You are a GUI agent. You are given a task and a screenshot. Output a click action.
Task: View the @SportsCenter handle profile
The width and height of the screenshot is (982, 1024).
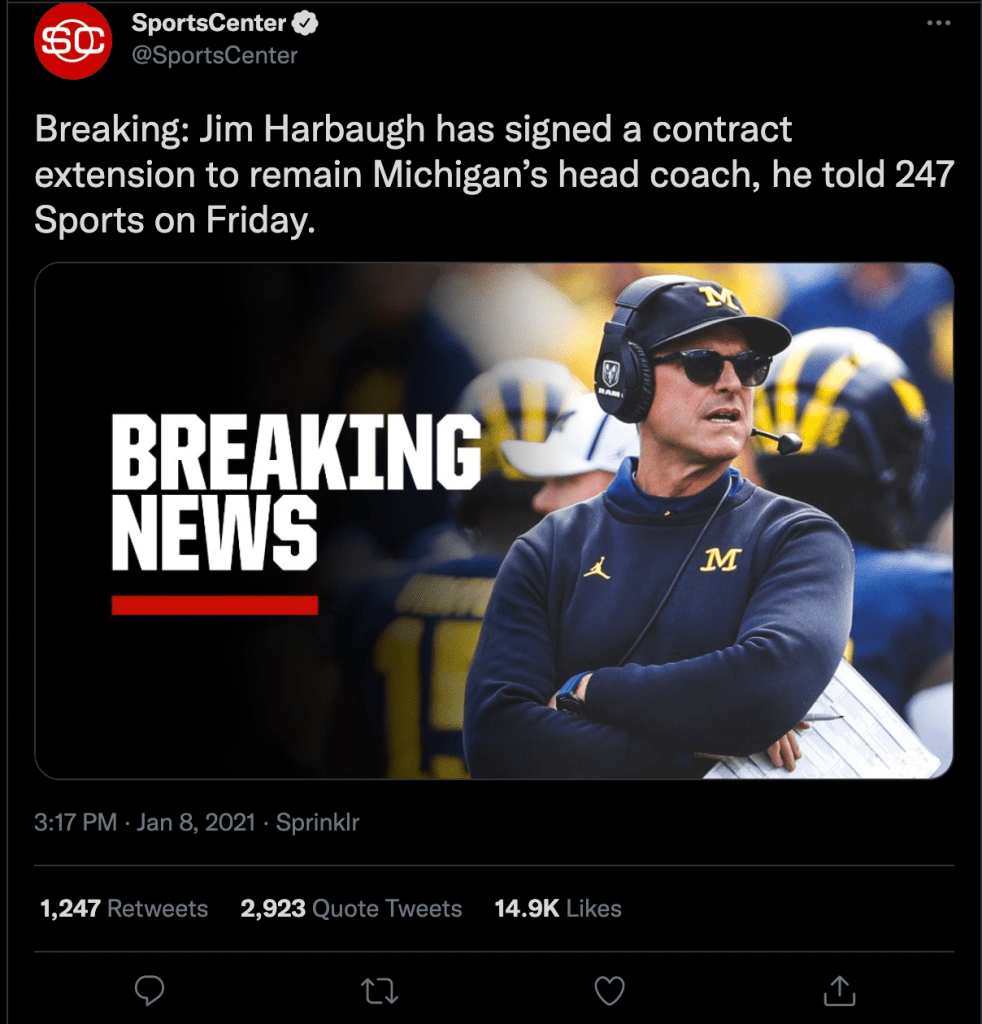pyautogui.click(x=214, y=56)
